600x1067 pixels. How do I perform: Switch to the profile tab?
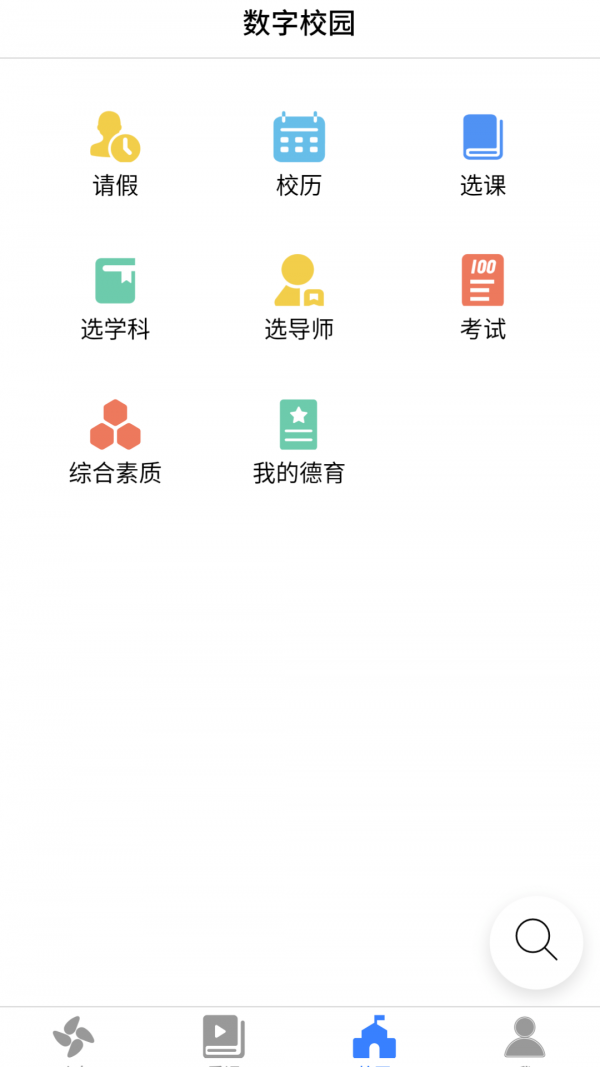524,1038
